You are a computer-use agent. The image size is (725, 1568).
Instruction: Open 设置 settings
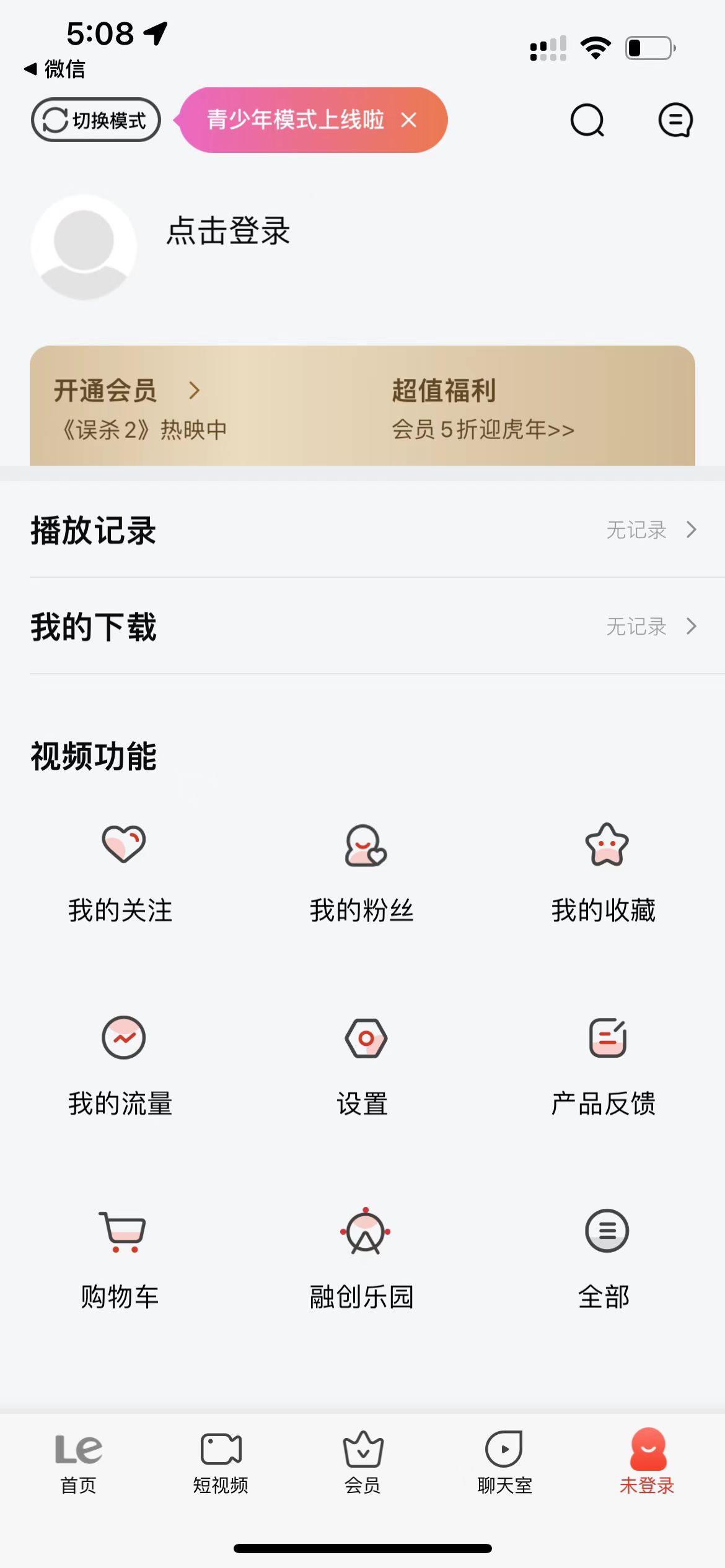coord(364,1066)
